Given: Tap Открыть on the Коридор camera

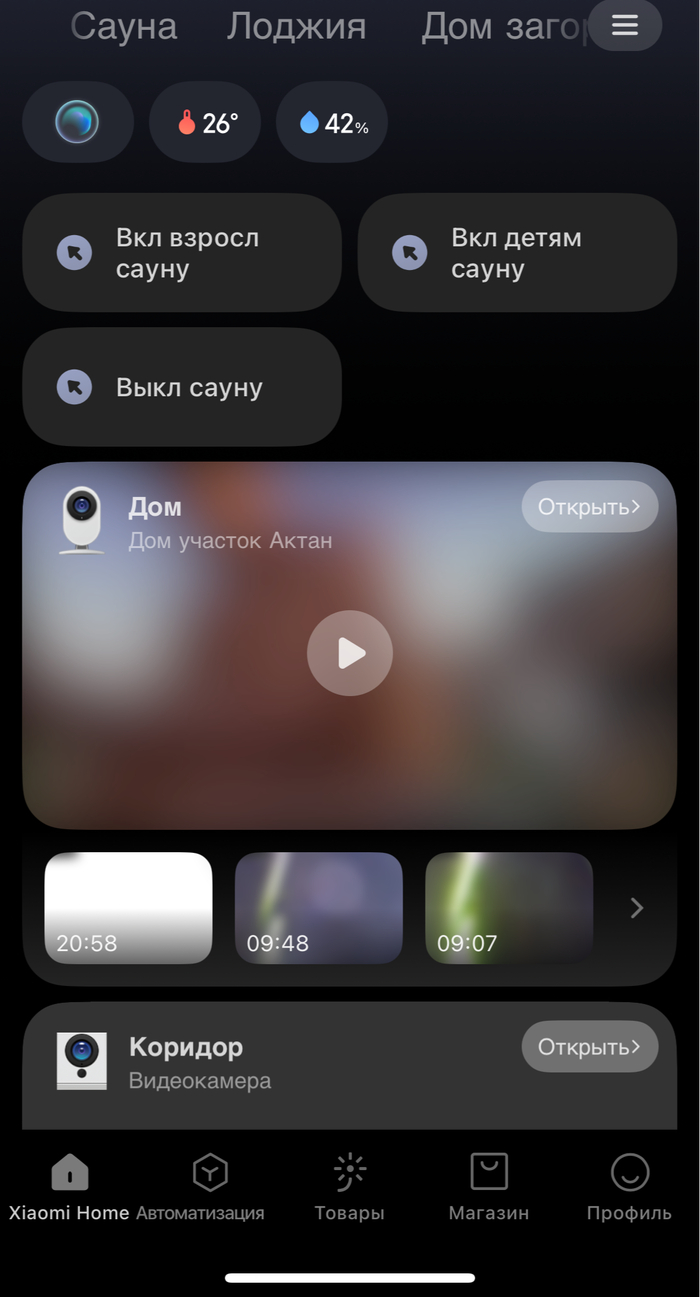Looking at the screenshot, I should [x=589, y=1047].
